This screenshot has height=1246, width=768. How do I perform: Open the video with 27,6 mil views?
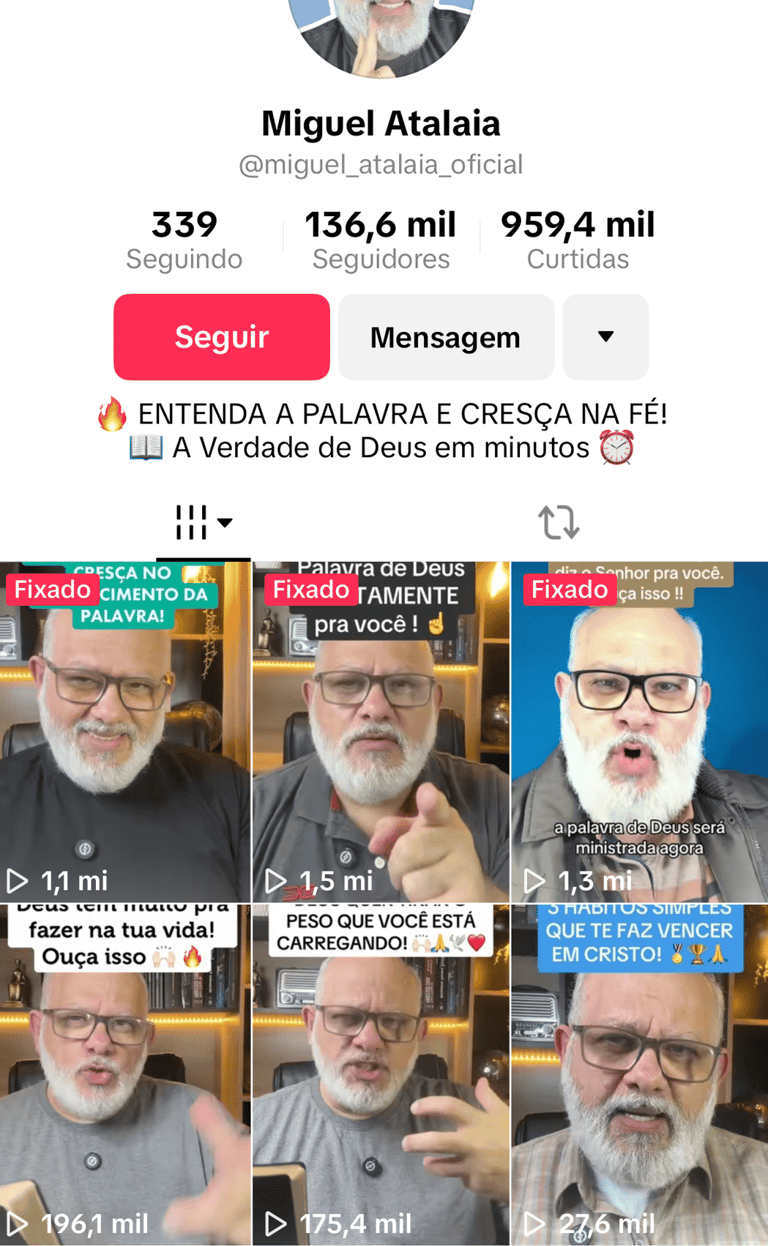click(639, 1075)
